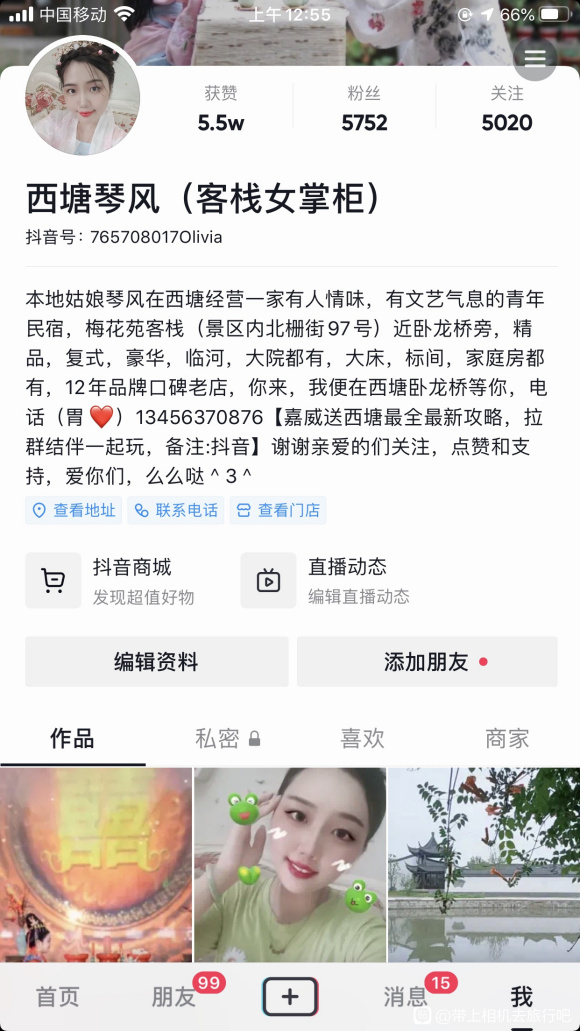
Task: Tap the 查看地址 address chip
Action: (73, 510)
